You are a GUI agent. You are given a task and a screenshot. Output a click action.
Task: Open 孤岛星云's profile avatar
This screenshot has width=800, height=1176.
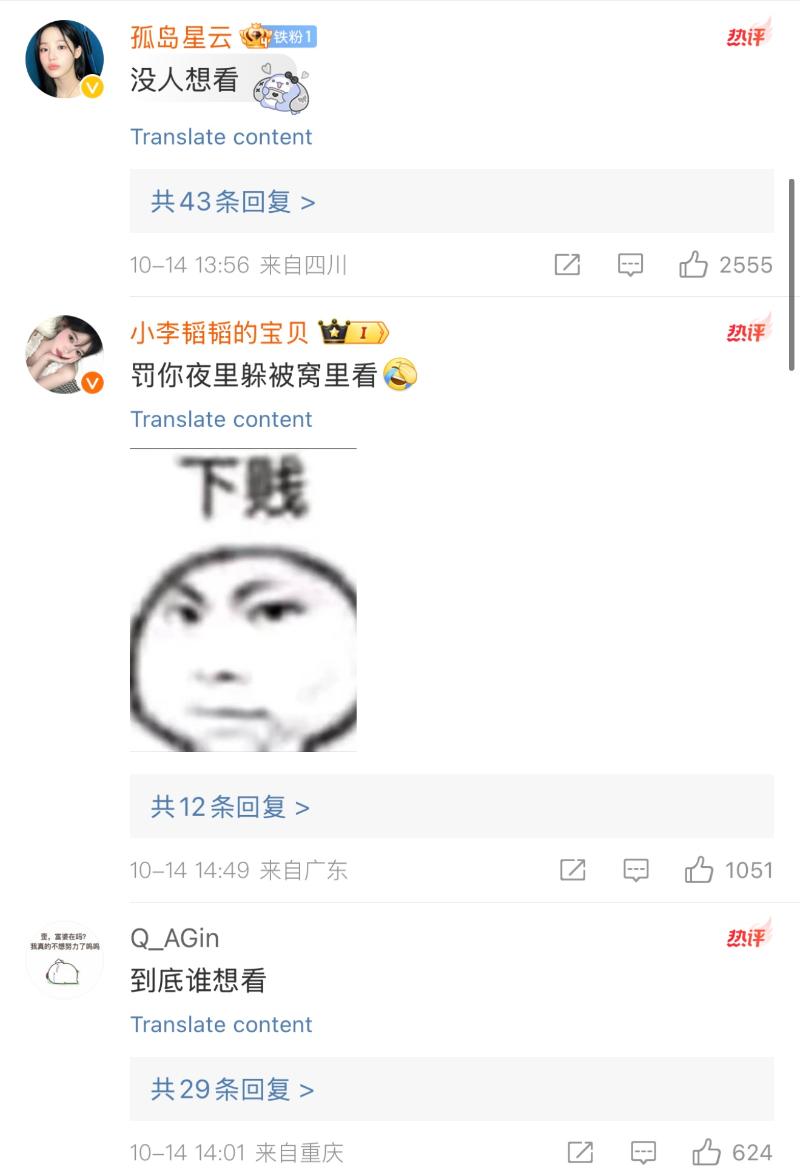(64, 60)
